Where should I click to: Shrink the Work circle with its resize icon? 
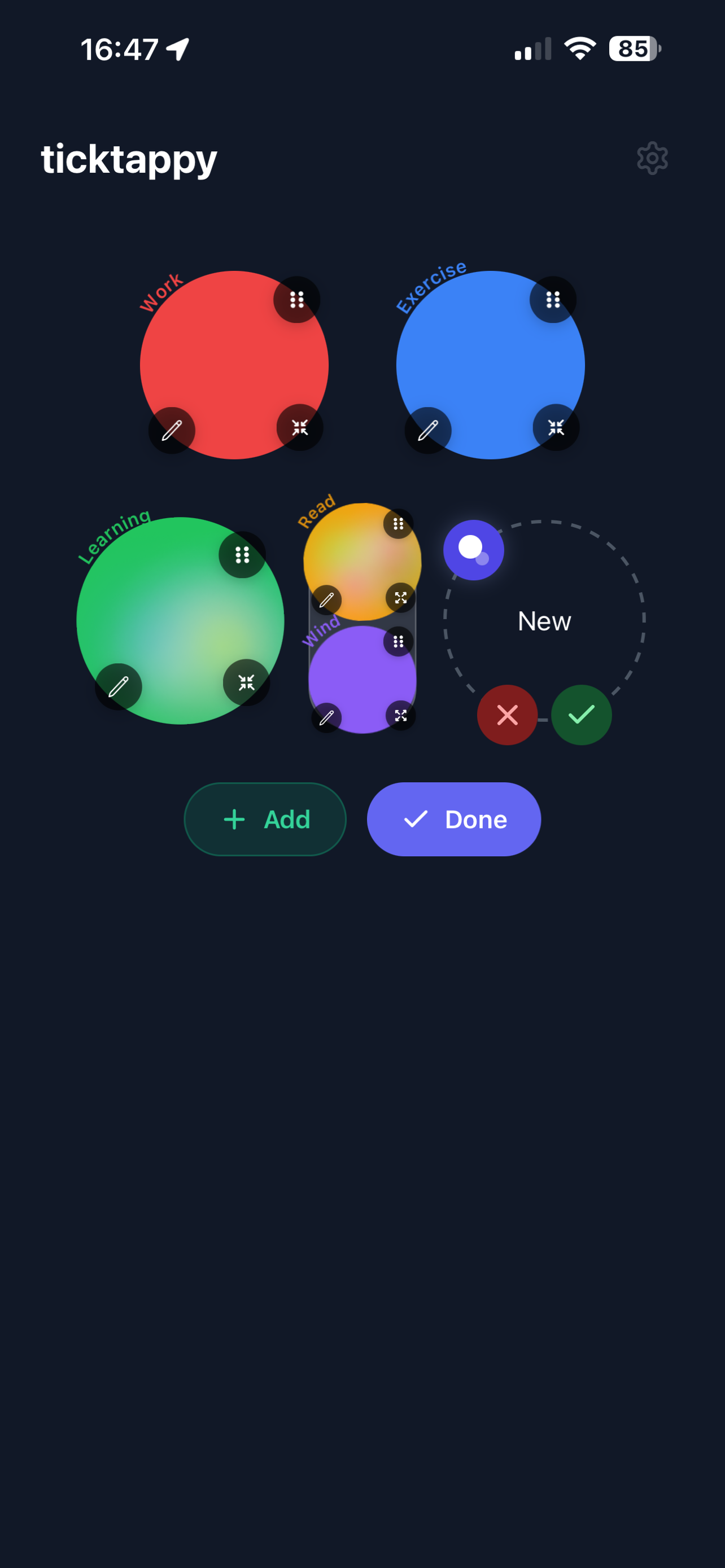pos(299,427)
